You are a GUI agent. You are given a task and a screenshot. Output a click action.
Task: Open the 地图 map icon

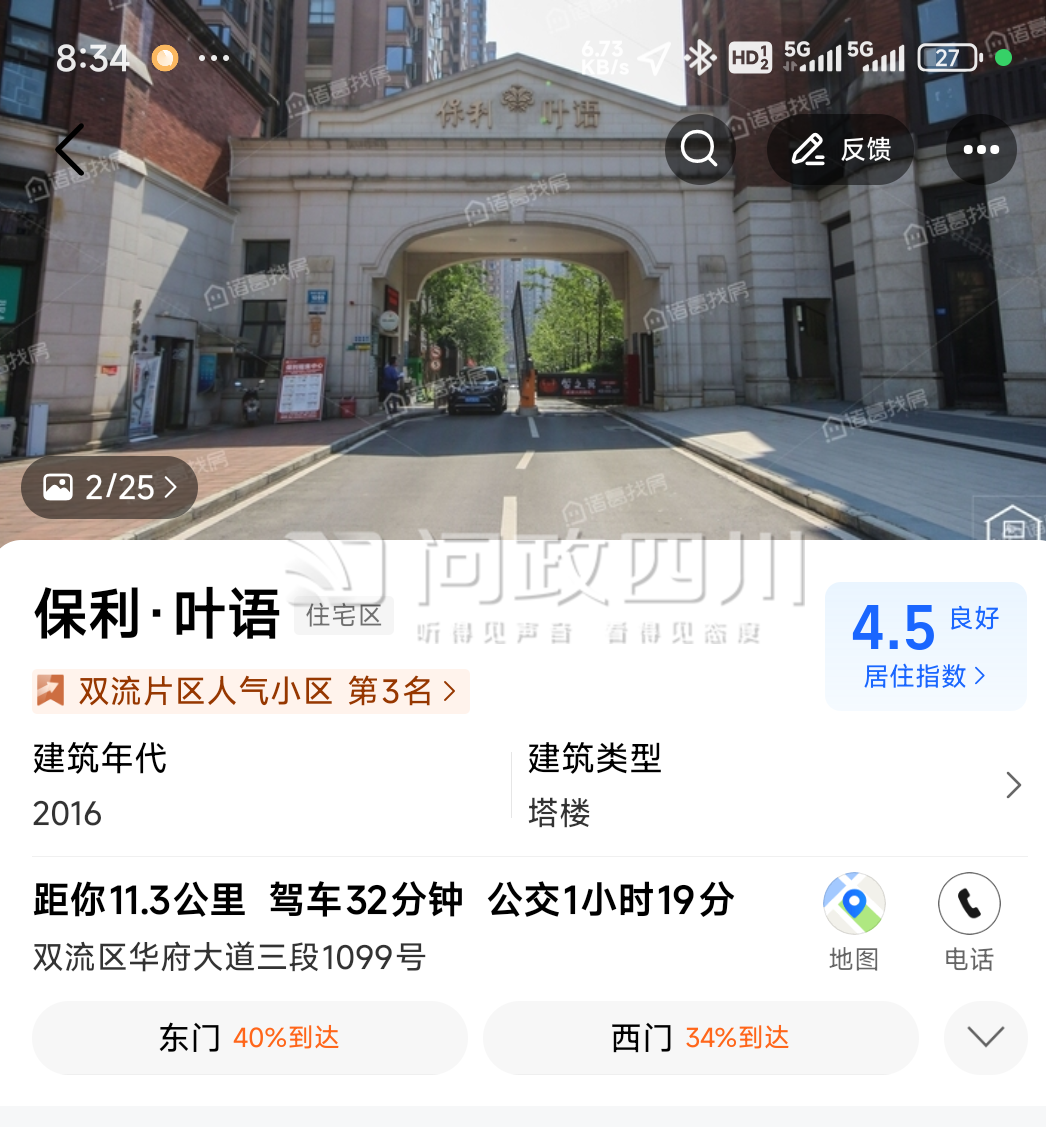pyautogui.click(x=854, y=921)
